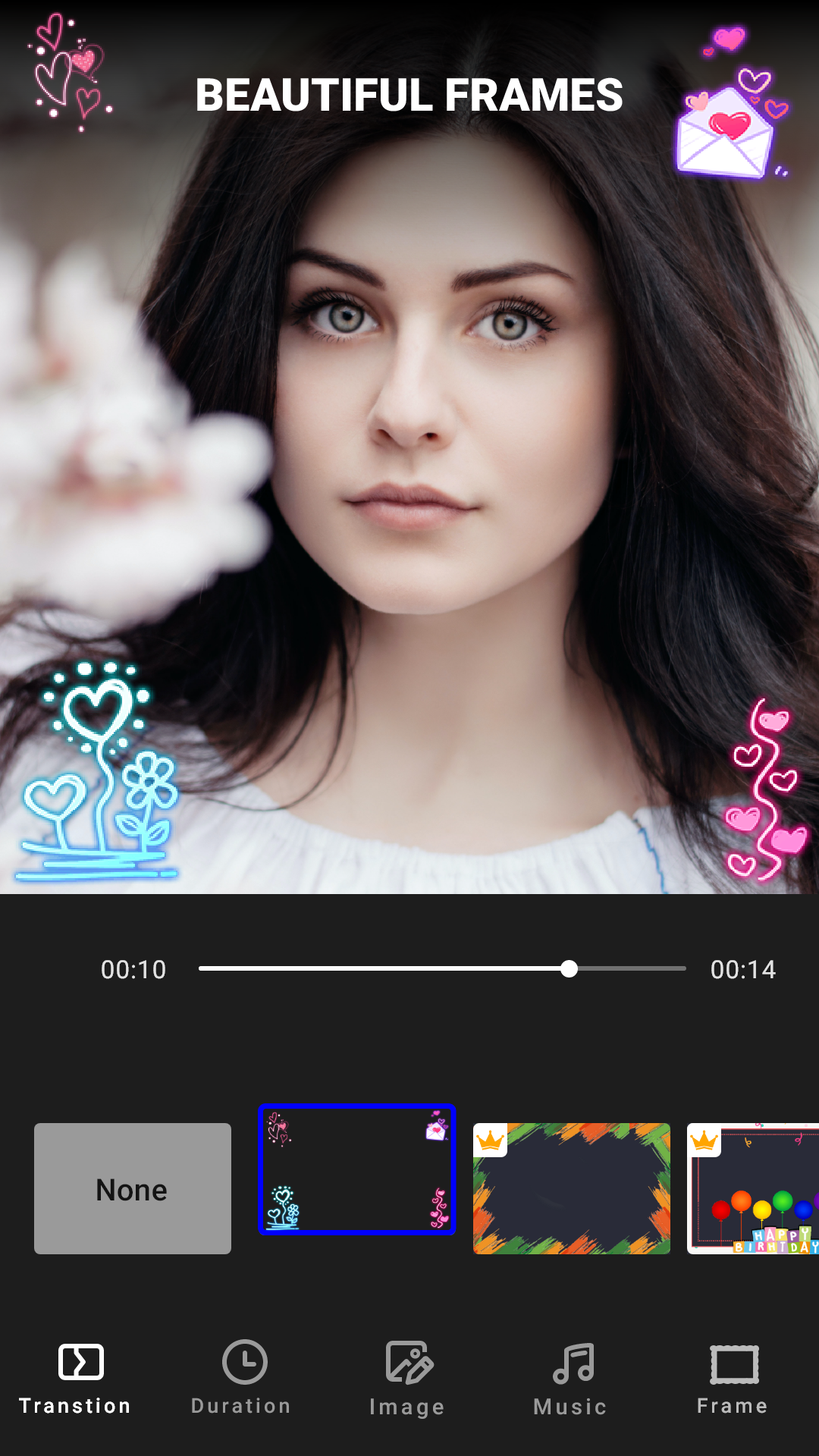Move playhead by clicking the slider handle
This screenshot has width=819, height=1456.
[x=571, y=968]
